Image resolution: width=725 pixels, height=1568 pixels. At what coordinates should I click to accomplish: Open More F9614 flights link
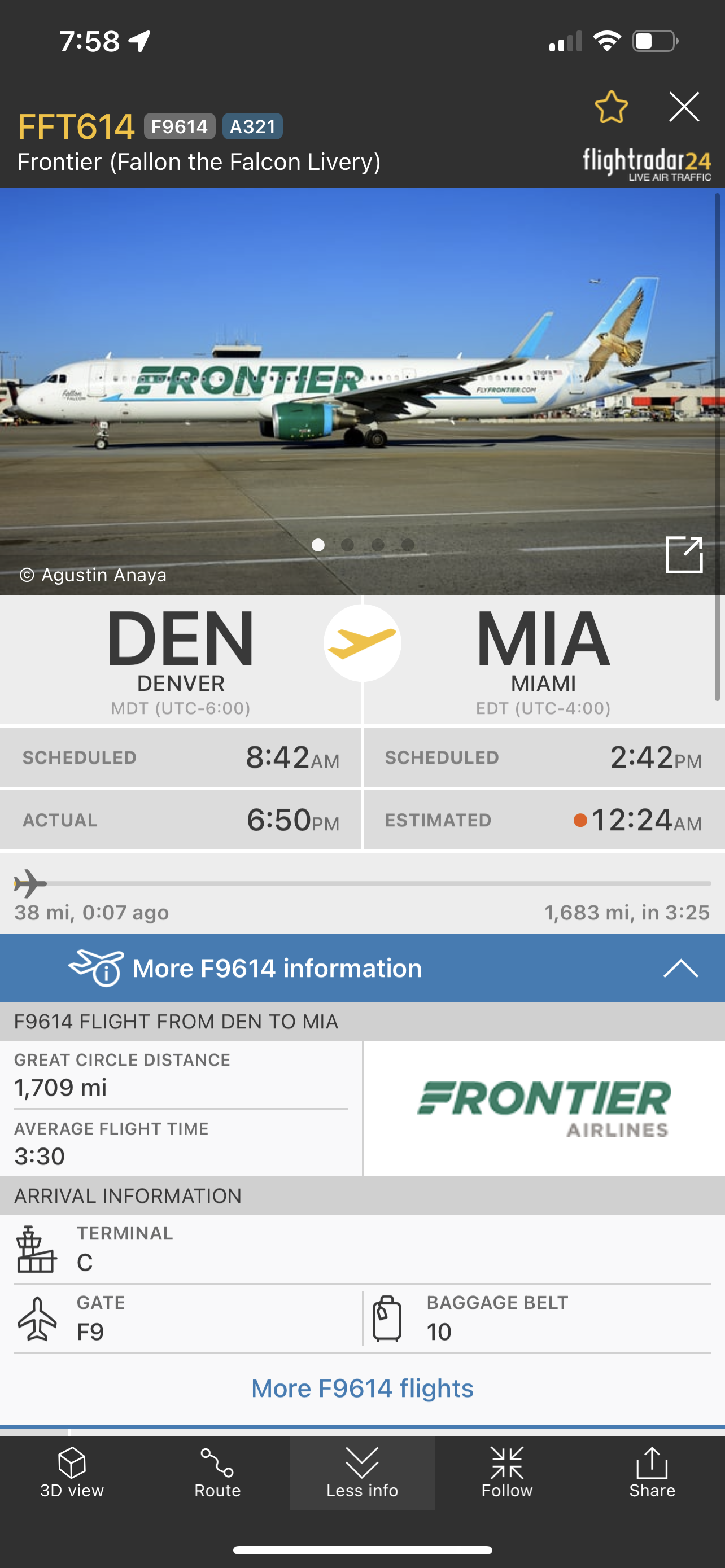click(x=362, y=1388)
